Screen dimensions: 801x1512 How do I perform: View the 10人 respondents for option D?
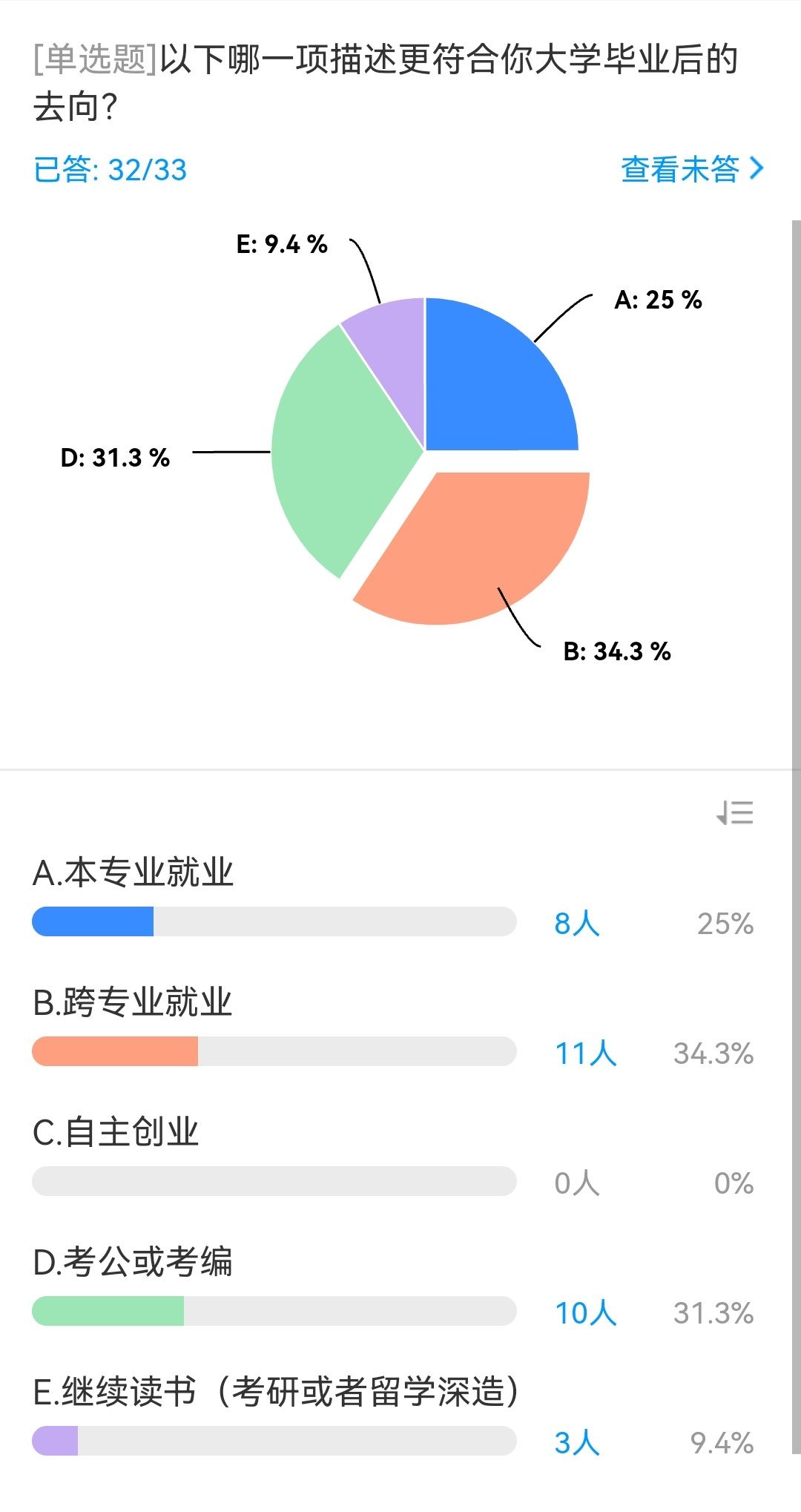(x=586, y=1313)
